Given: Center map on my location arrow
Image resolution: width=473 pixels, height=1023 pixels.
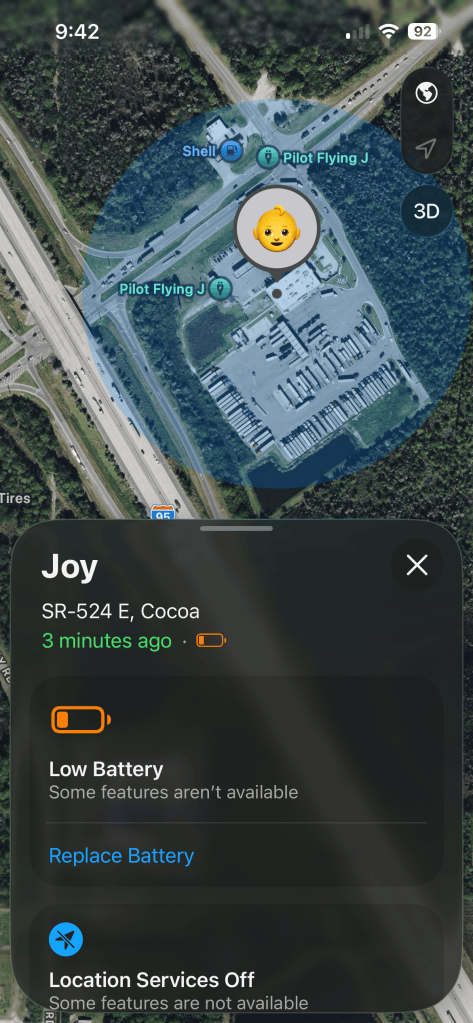Looking at the screenshot, I should point(426,149).
